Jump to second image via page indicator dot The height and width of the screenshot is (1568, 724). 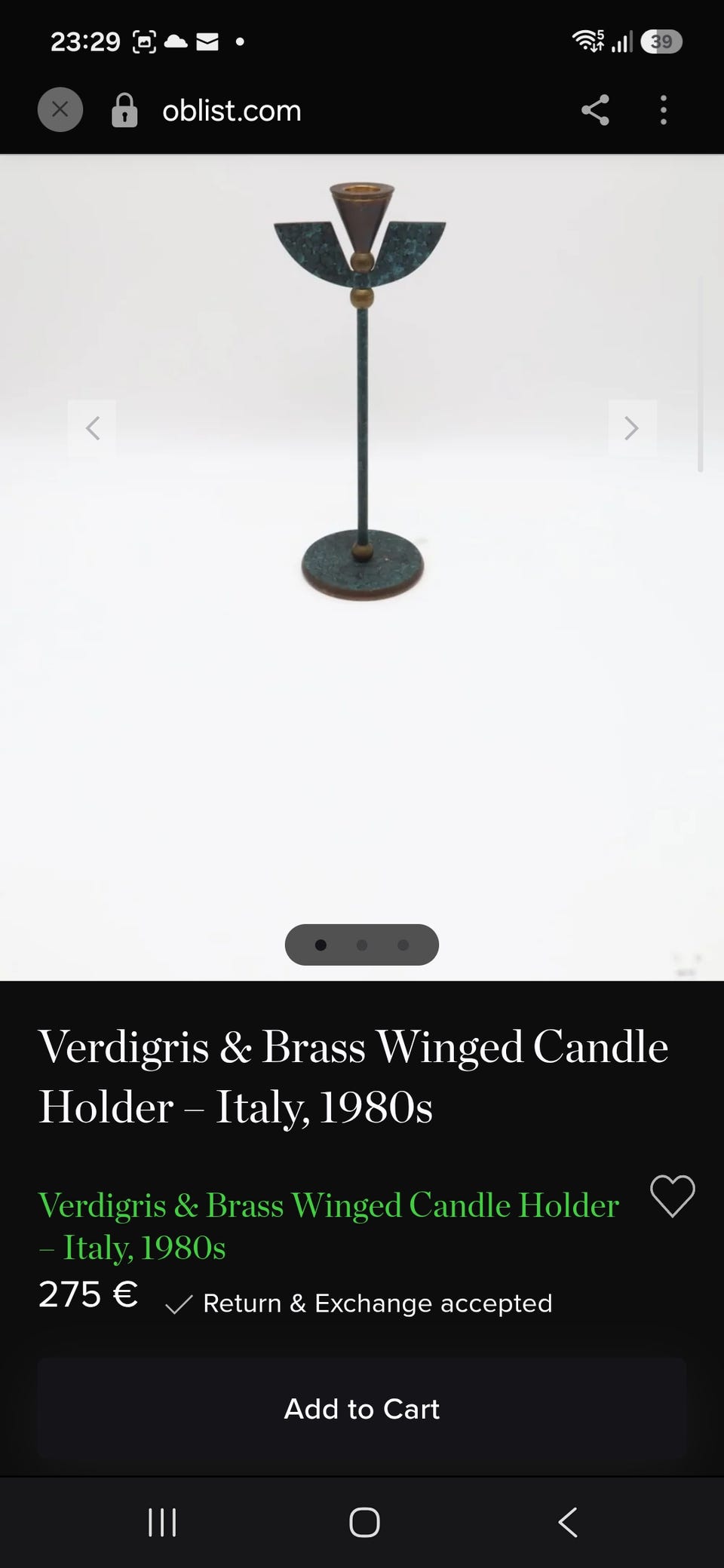[x=362, y=945]
